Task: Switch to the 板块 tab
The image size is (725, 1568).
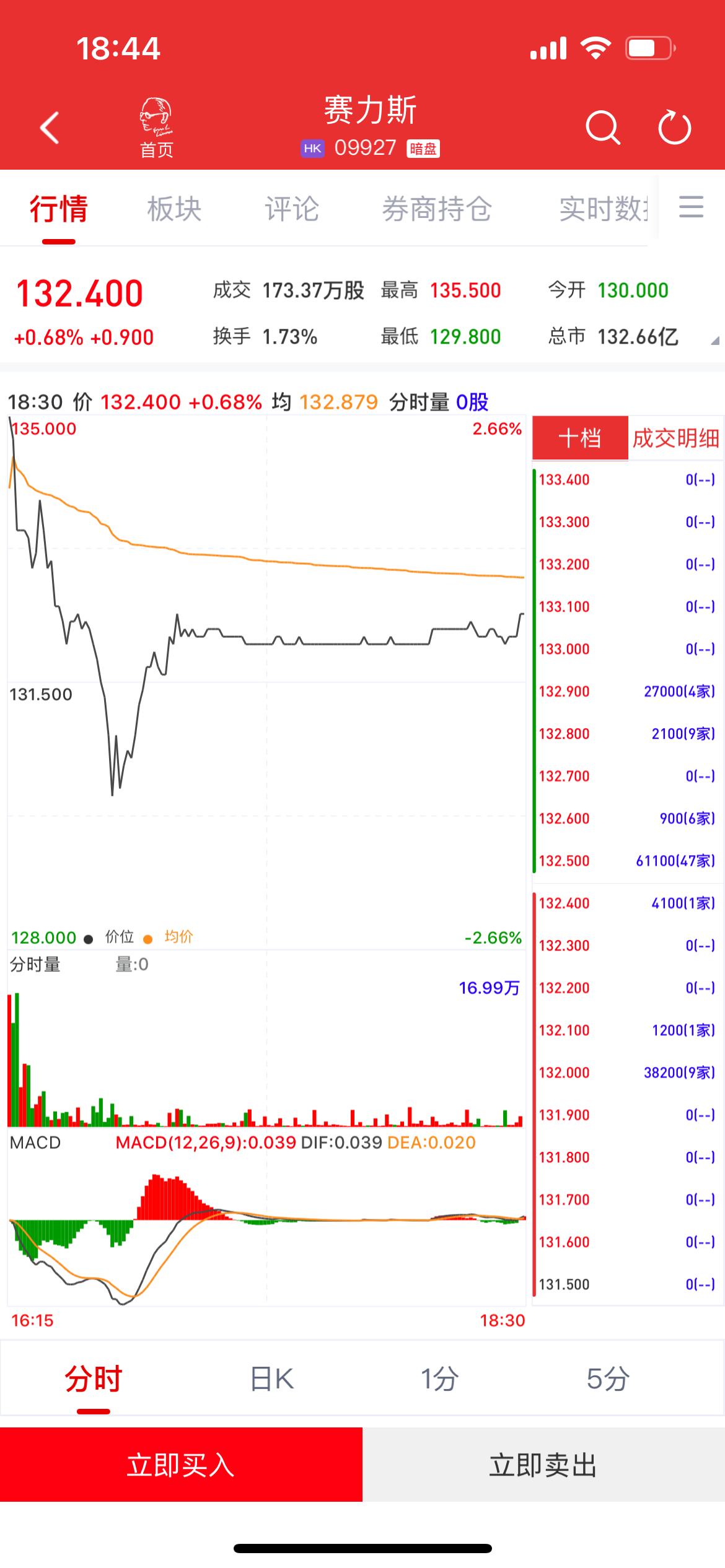Action: [174, 209]
